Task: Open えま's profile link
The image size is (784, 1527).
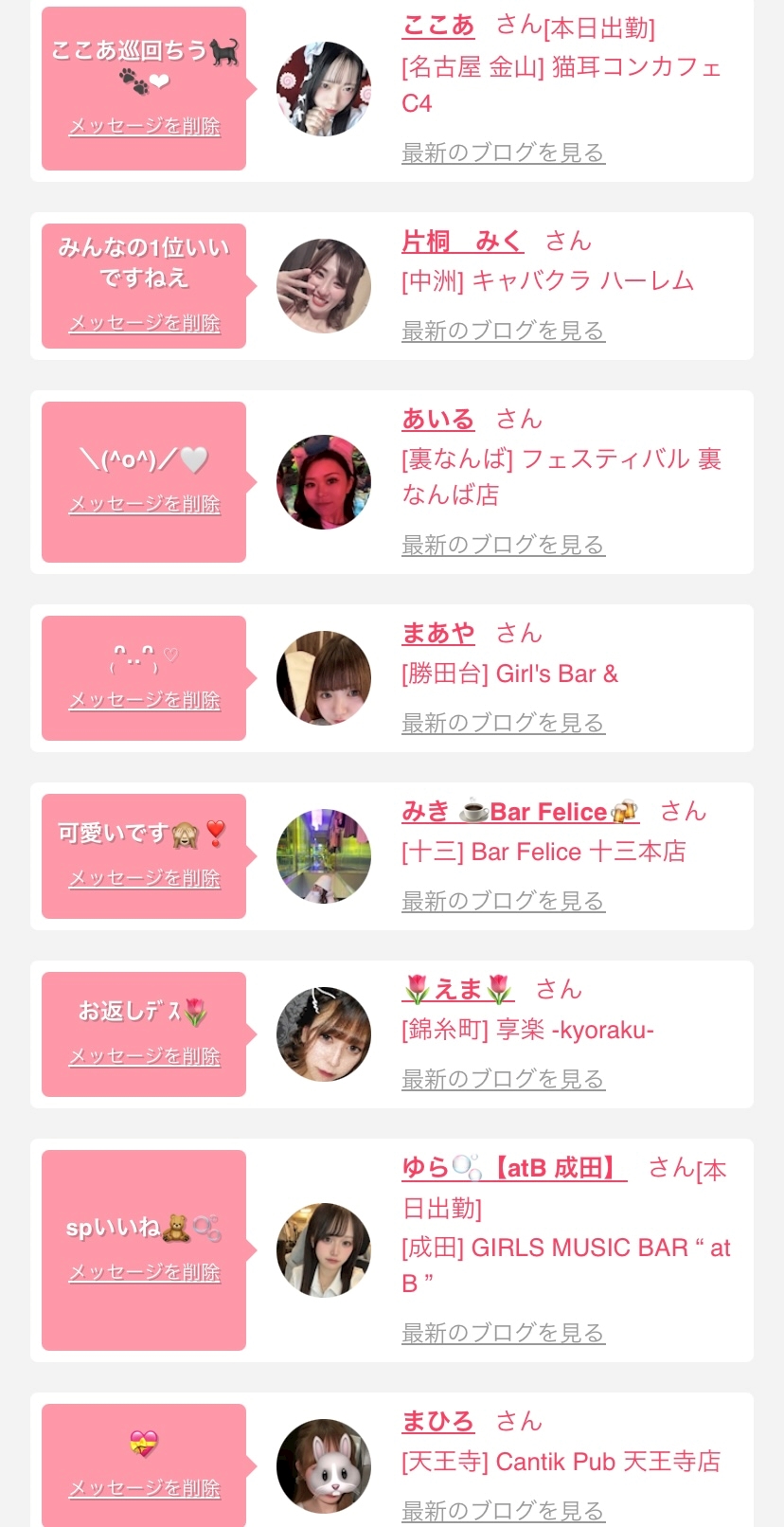Action: click(x=458, y=990)
